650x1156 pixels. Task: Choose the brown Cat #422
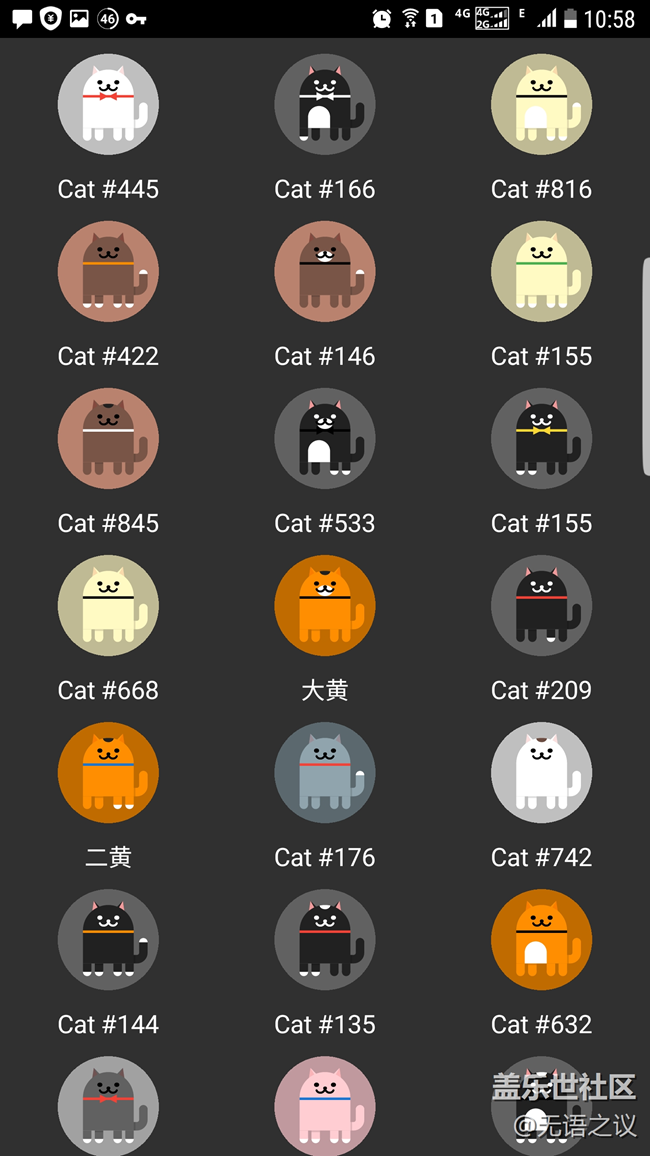coord(108,271)
